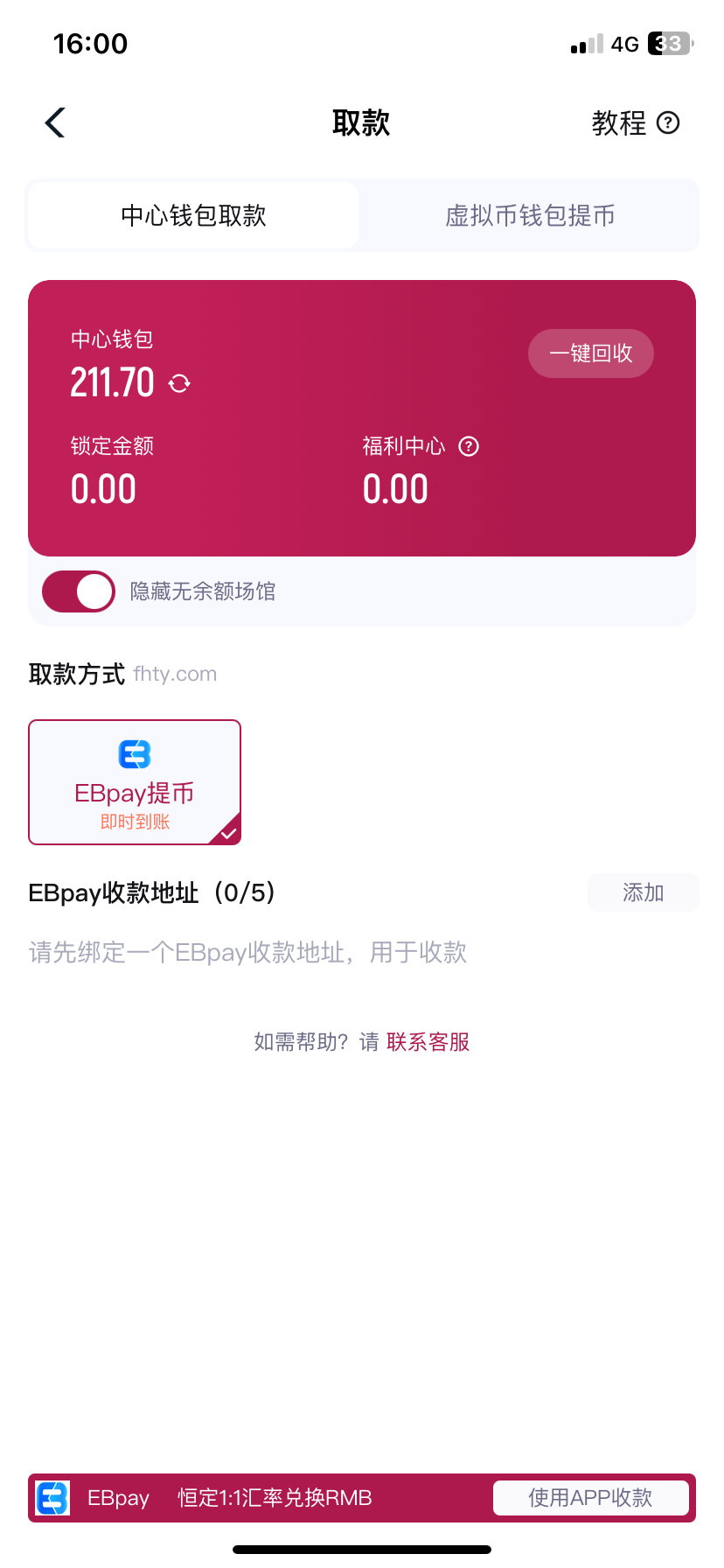Tap 使用APP收款 on the EBpay banner
Screen dimensions: 724x1568
point(590,1498)
